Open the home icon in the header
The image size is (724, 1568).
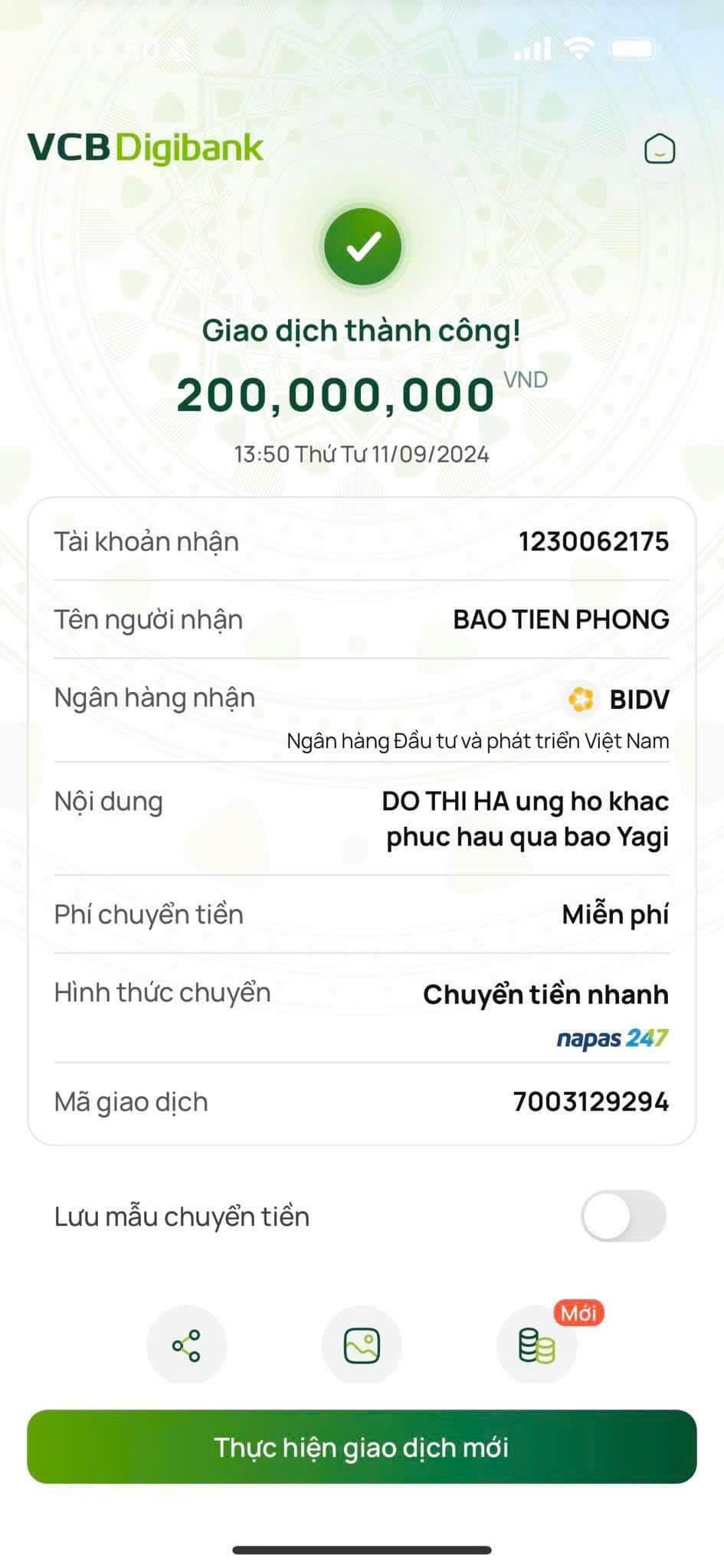659,149
